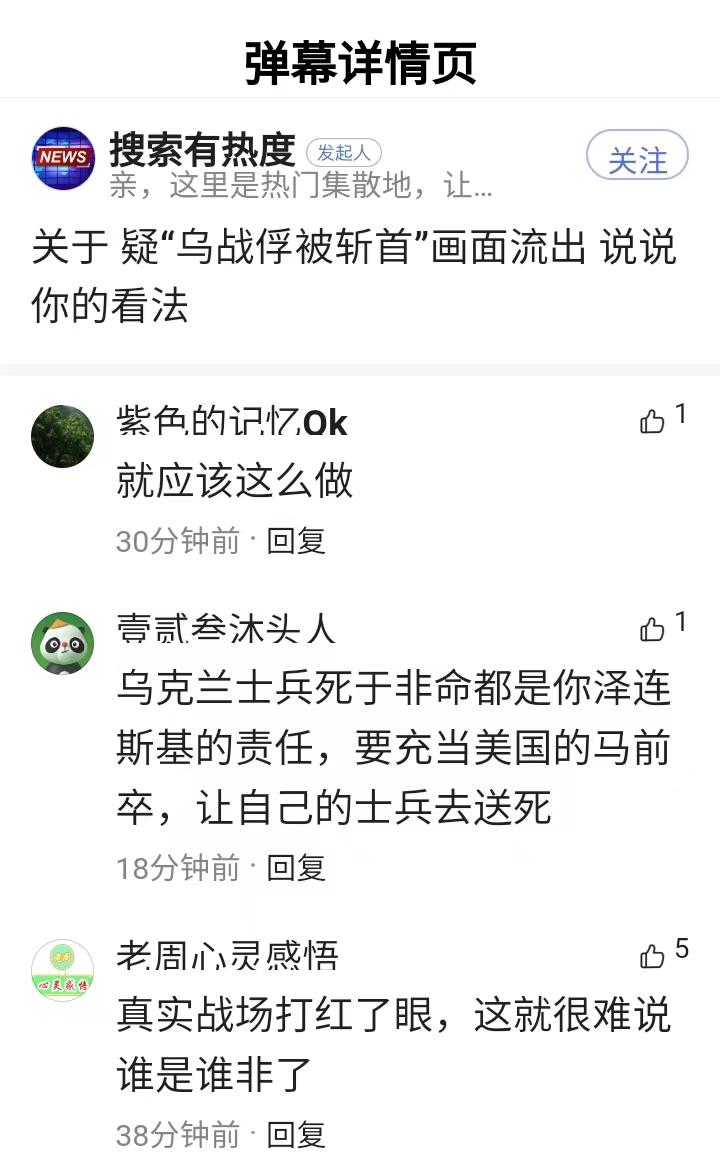This screenshot has height=1164, width=720.
Task: Reply to 紫色的记忆Ok's comment
Action: (x=296, y=540)
